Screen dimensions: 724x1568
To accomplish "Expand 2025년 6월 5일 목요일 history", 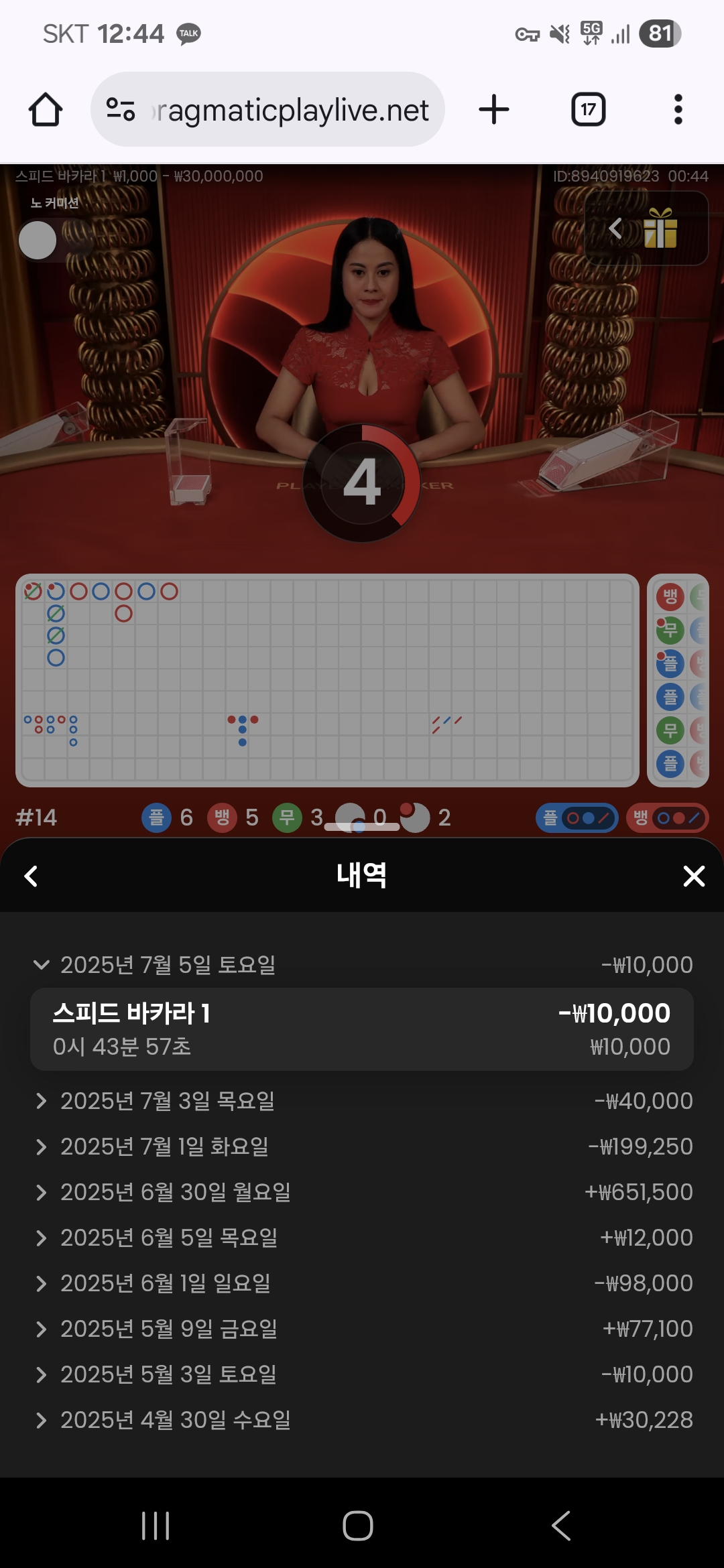I will [x=362, y=1238].
